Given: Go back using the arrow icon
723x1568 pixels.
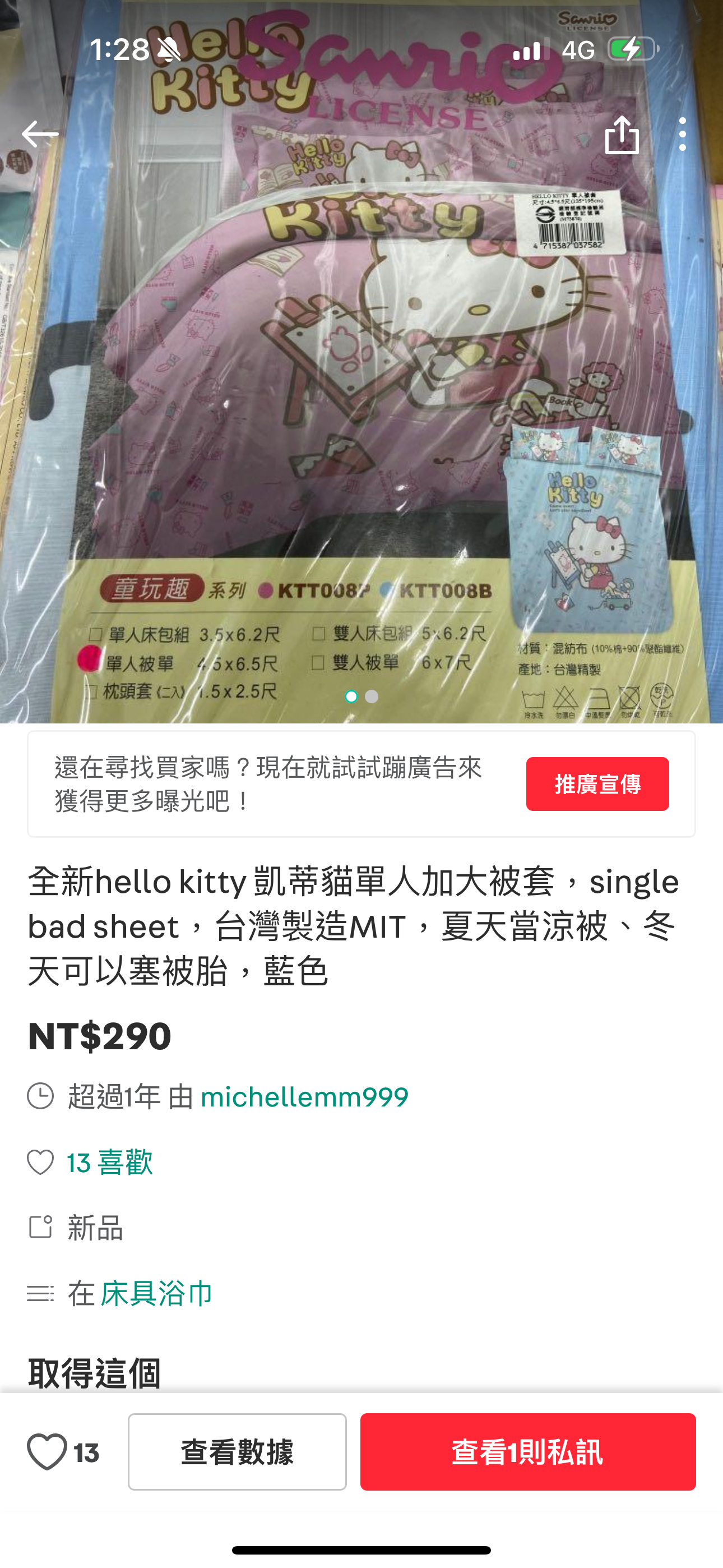Looking at the screenshot, I should (x=40, y=134).
